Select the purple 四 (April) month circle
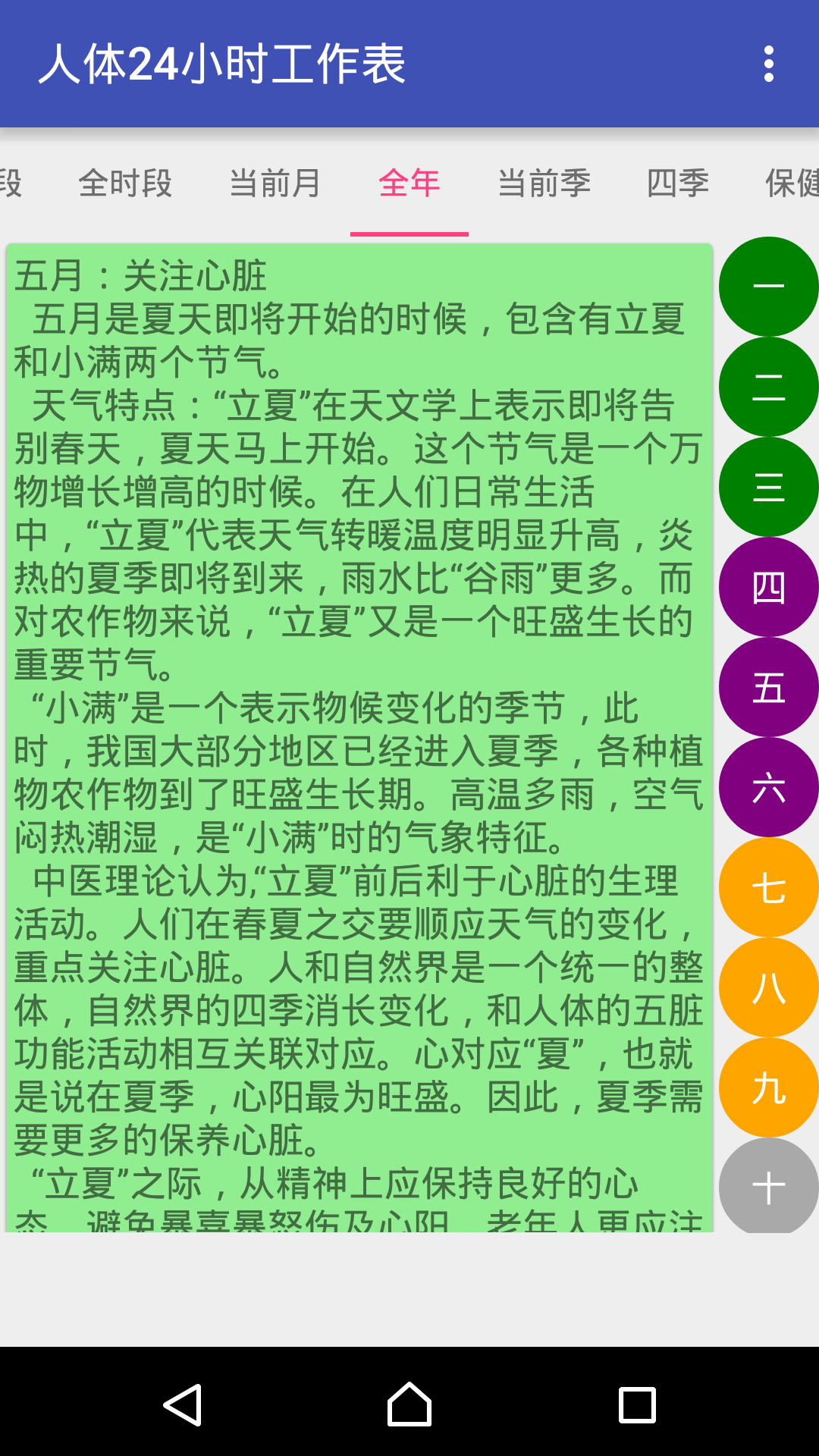 pos(767,587)
